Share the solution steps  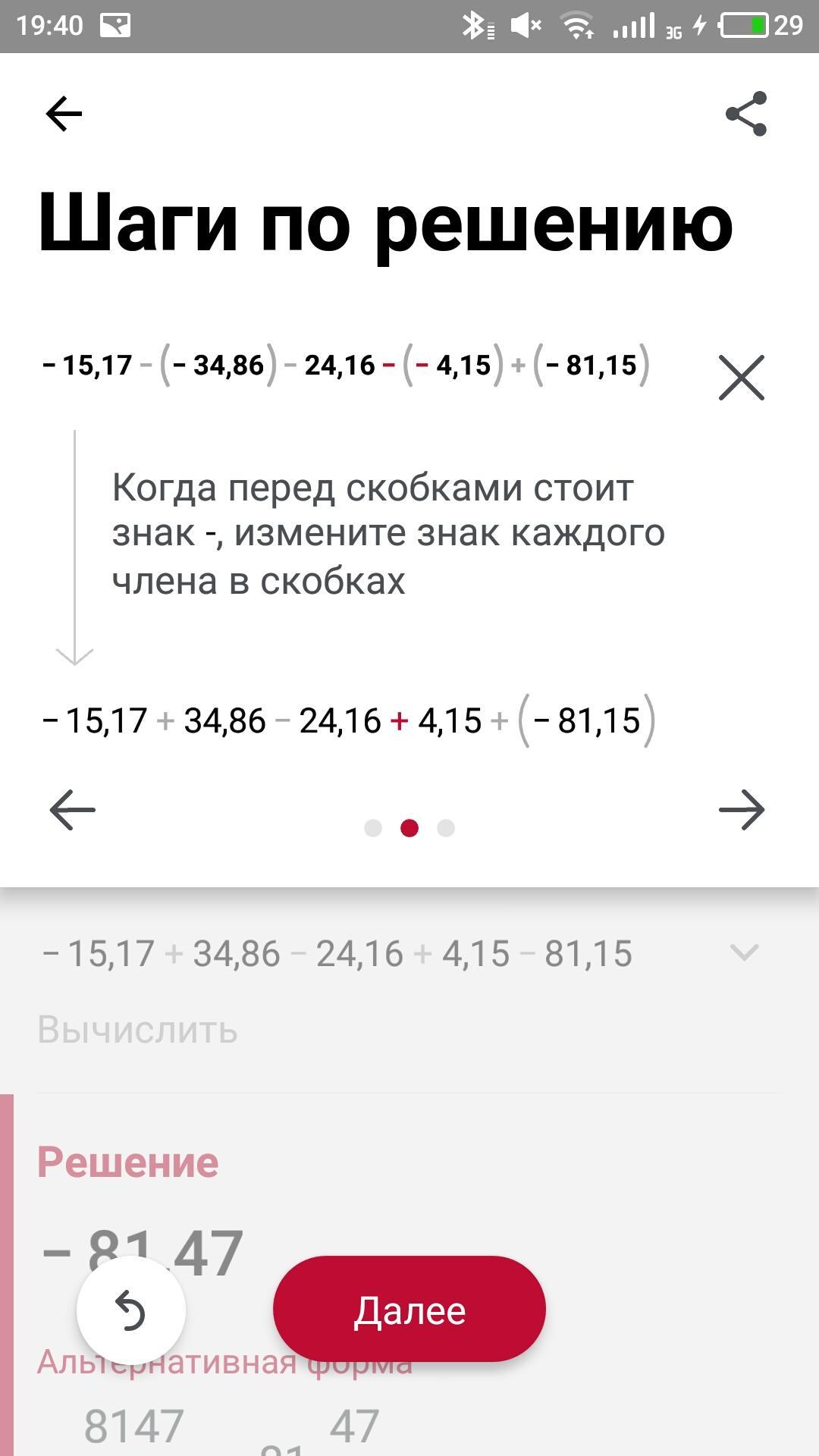point(746,115)
